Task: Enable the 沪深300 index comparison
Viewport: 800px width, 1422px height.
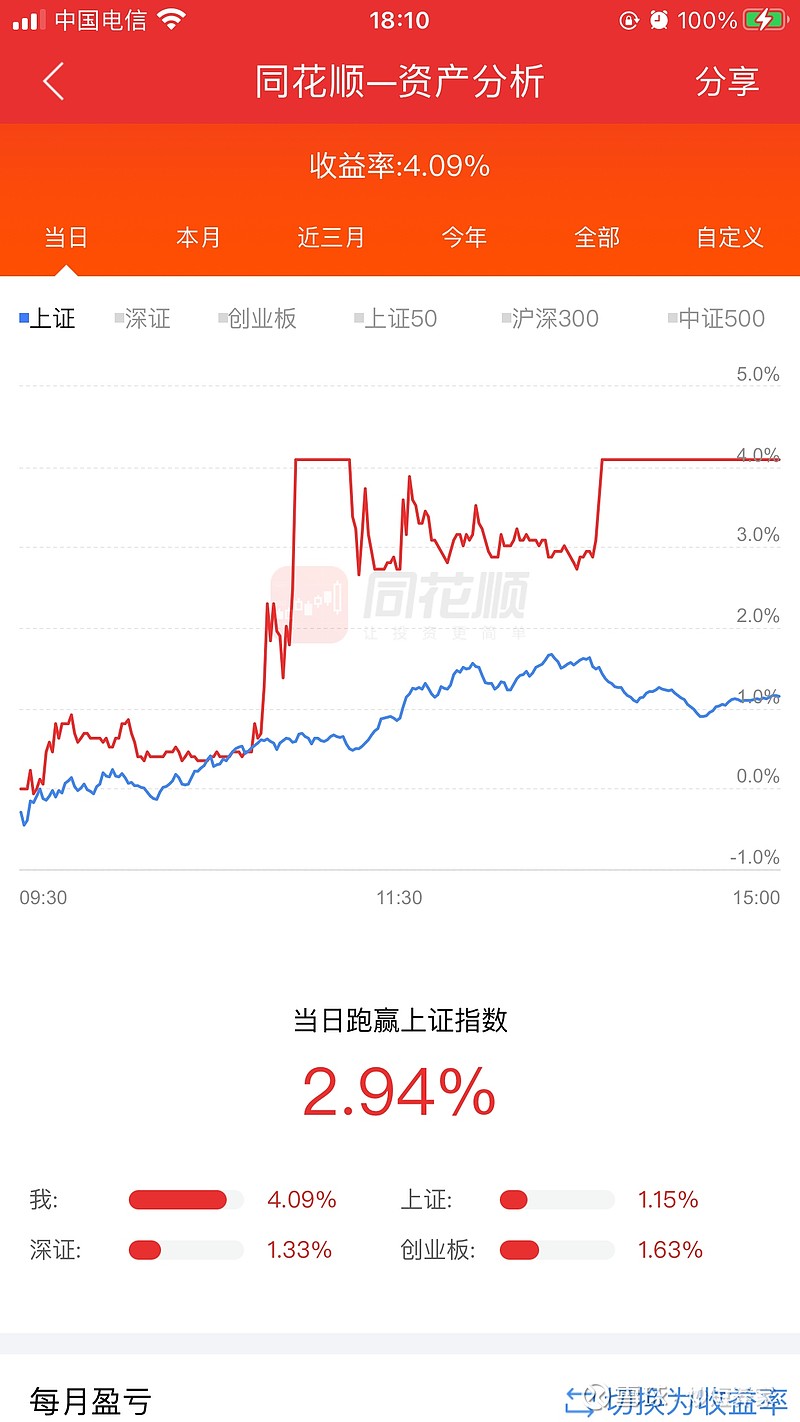Action: tap(550, 319)
